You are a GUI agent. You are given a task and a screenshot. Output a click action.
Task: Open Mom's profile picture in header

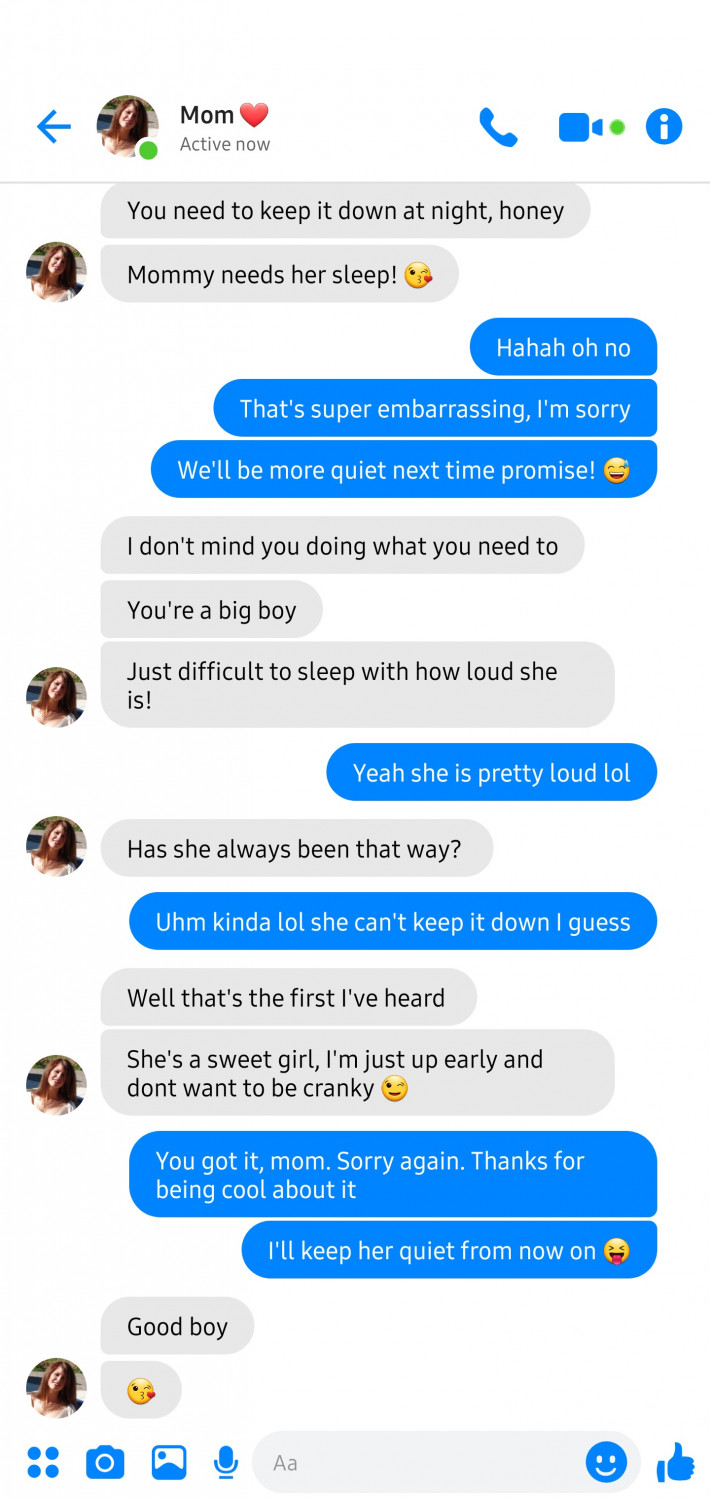(127, 127)
